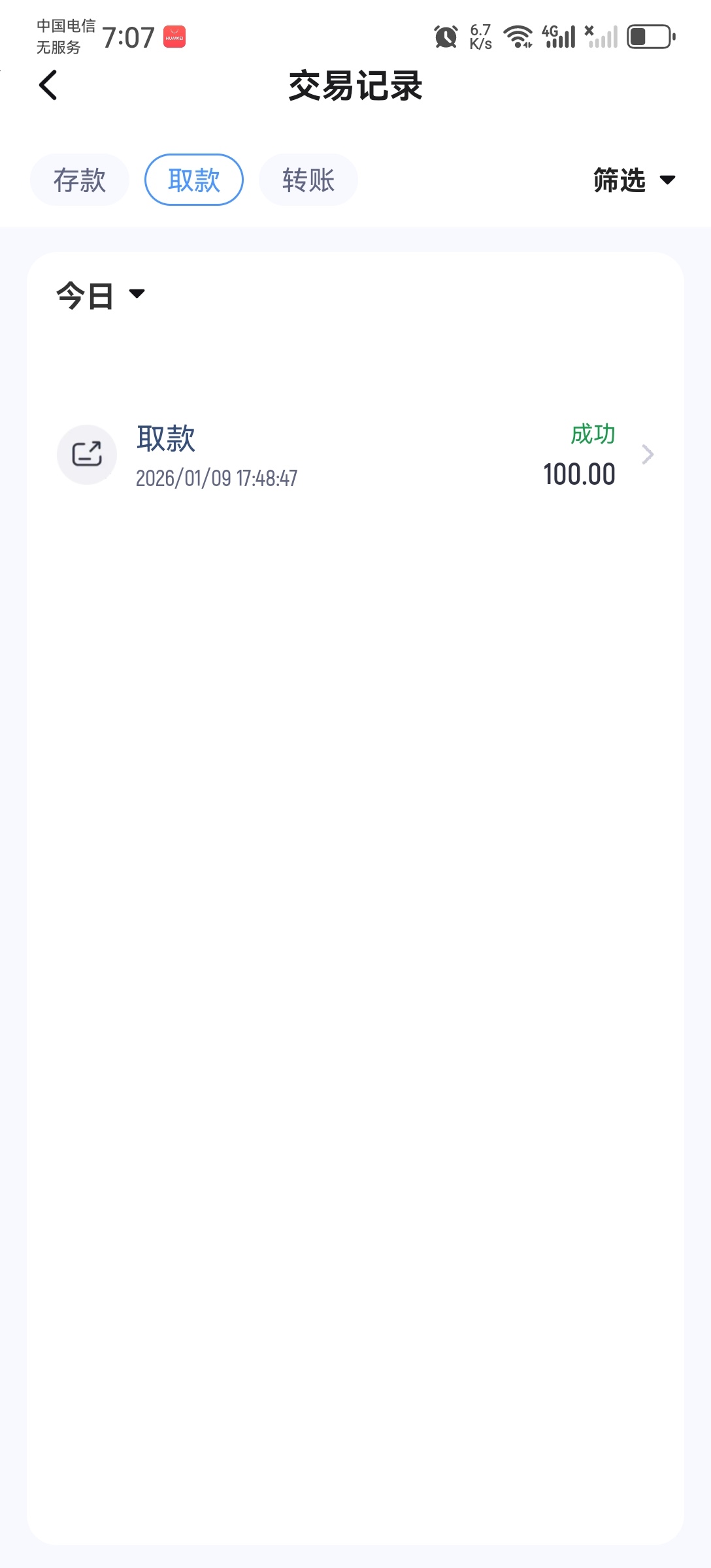Image resolution: width=711 pixels, height=1568 pixels.
Task: Switch to the 存款 tab
Action: click(80, 180)
